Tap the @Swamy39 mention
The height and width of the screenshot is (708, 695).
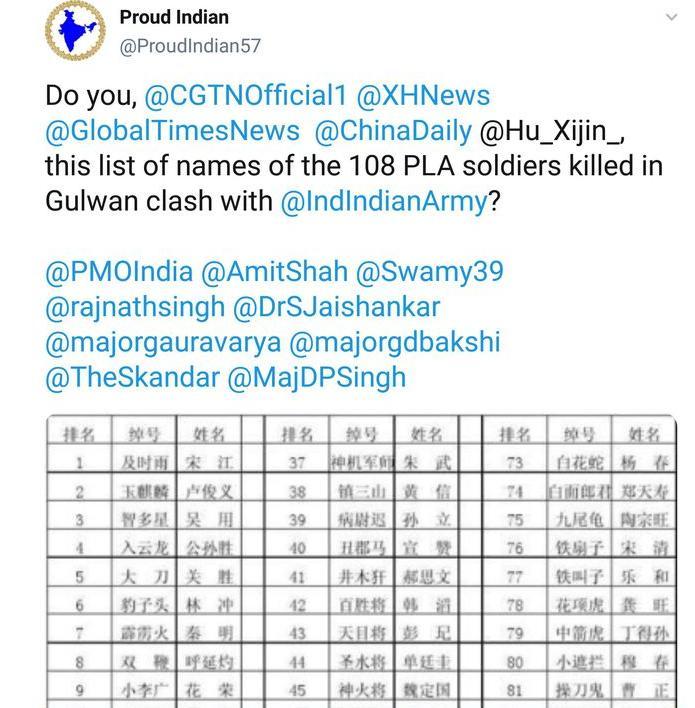430,271
